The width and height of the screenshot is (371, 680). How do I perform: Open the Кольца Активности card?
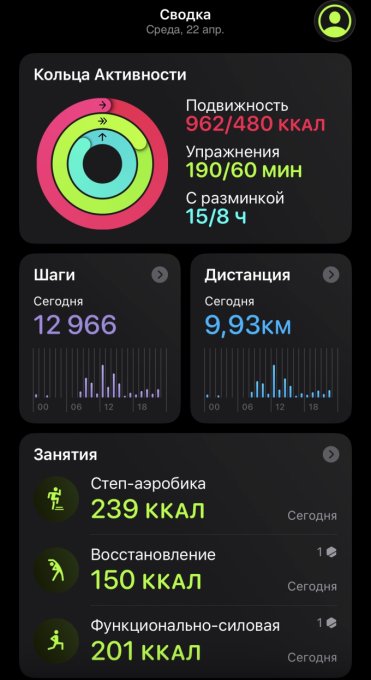(x=185, y=148)
